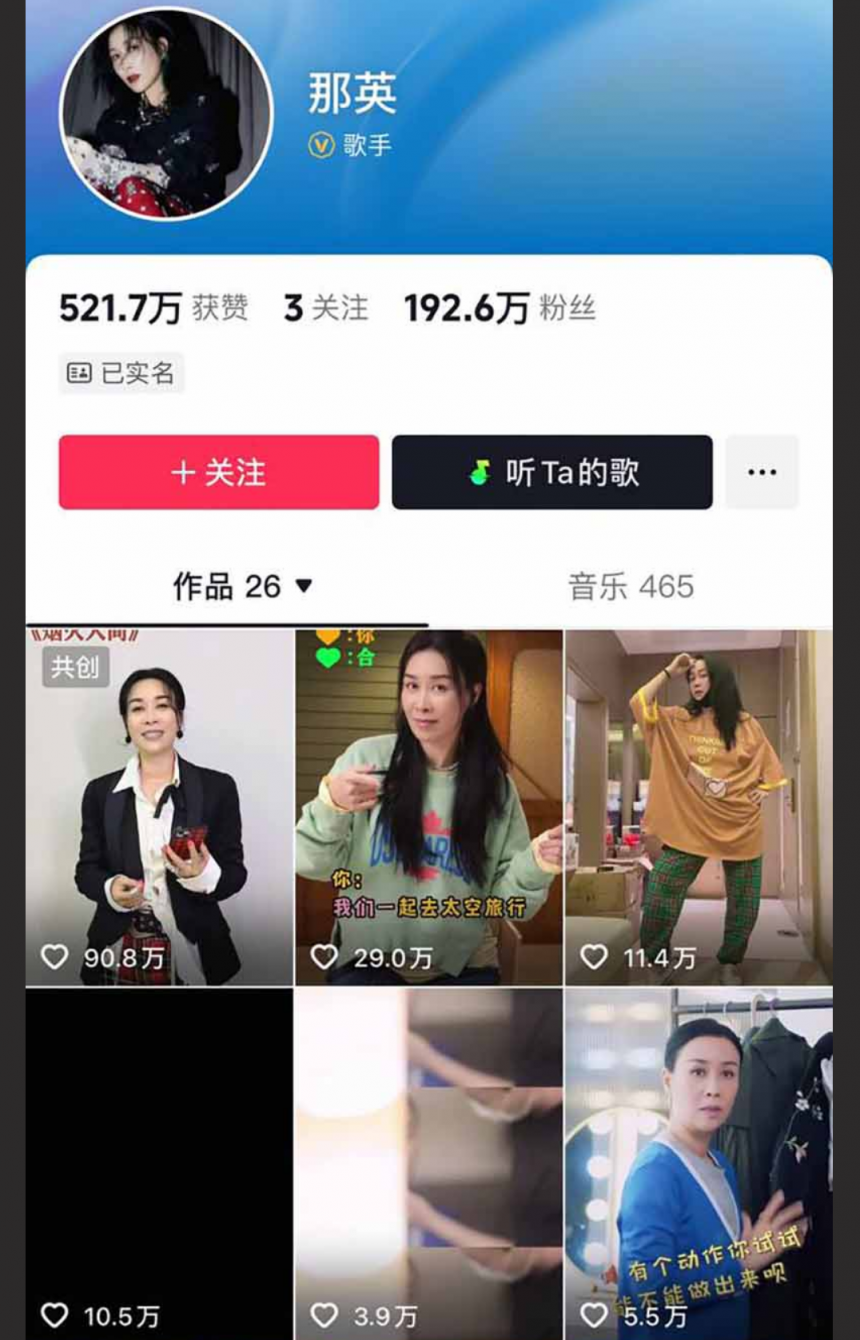The image size is (860, 1340).
Task: Open the 3 关注 following list
Action: coord(326,309)
